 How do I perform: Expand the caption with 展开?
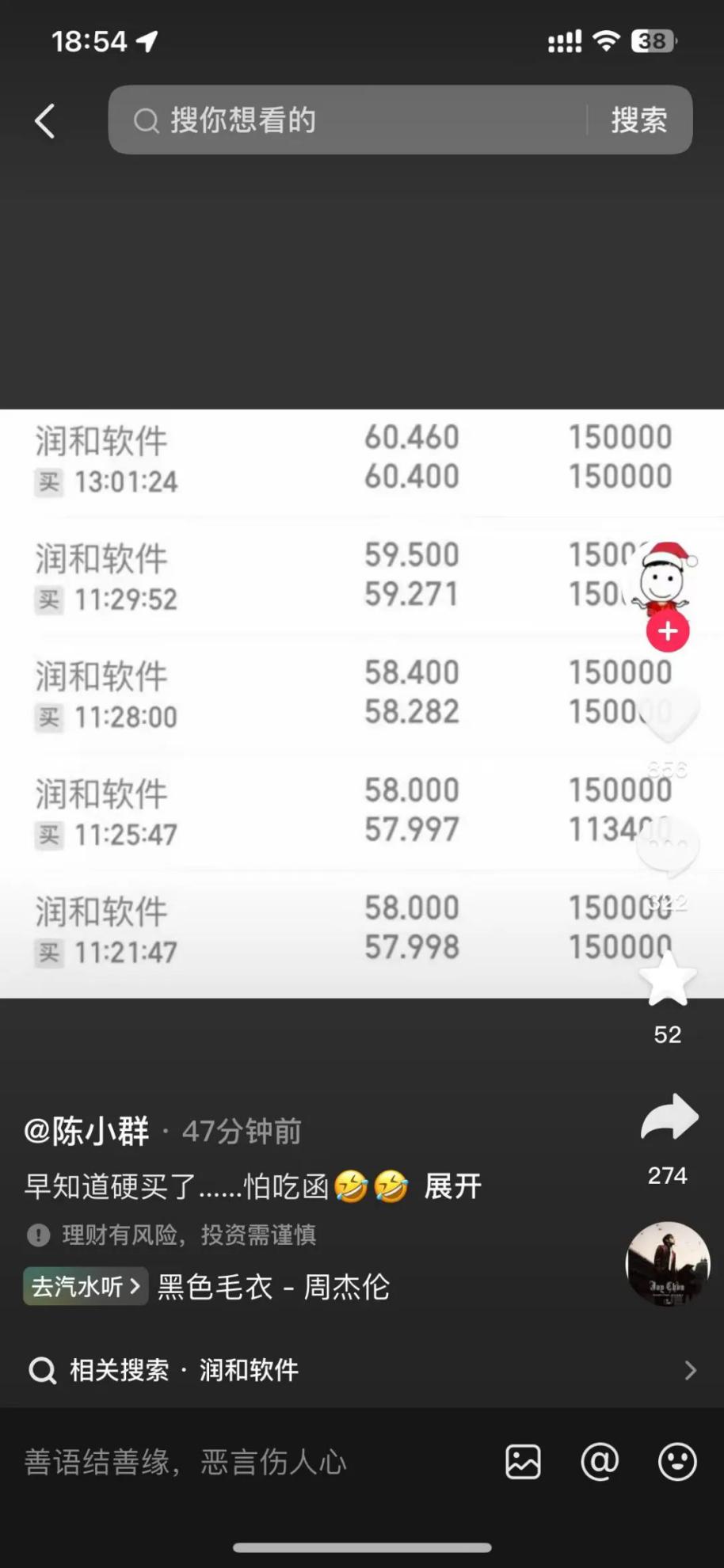(x=452, y=1186)
